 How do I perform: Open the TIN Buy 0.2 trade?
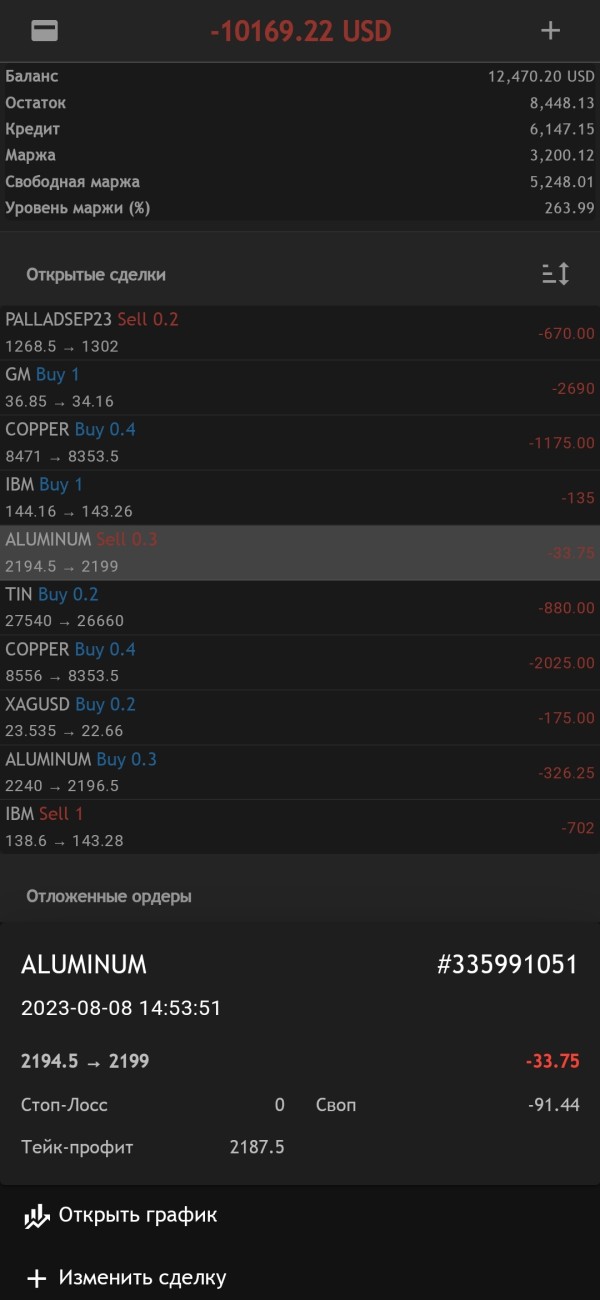300,608
